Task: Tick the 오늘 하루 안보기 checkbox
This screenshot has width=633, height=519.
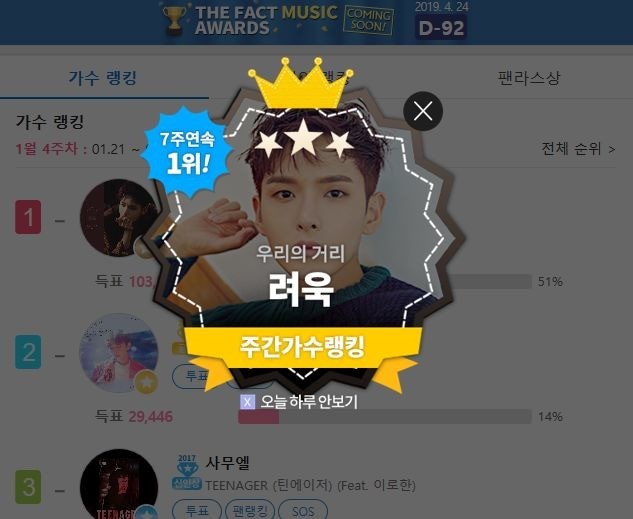Action: 248,401
